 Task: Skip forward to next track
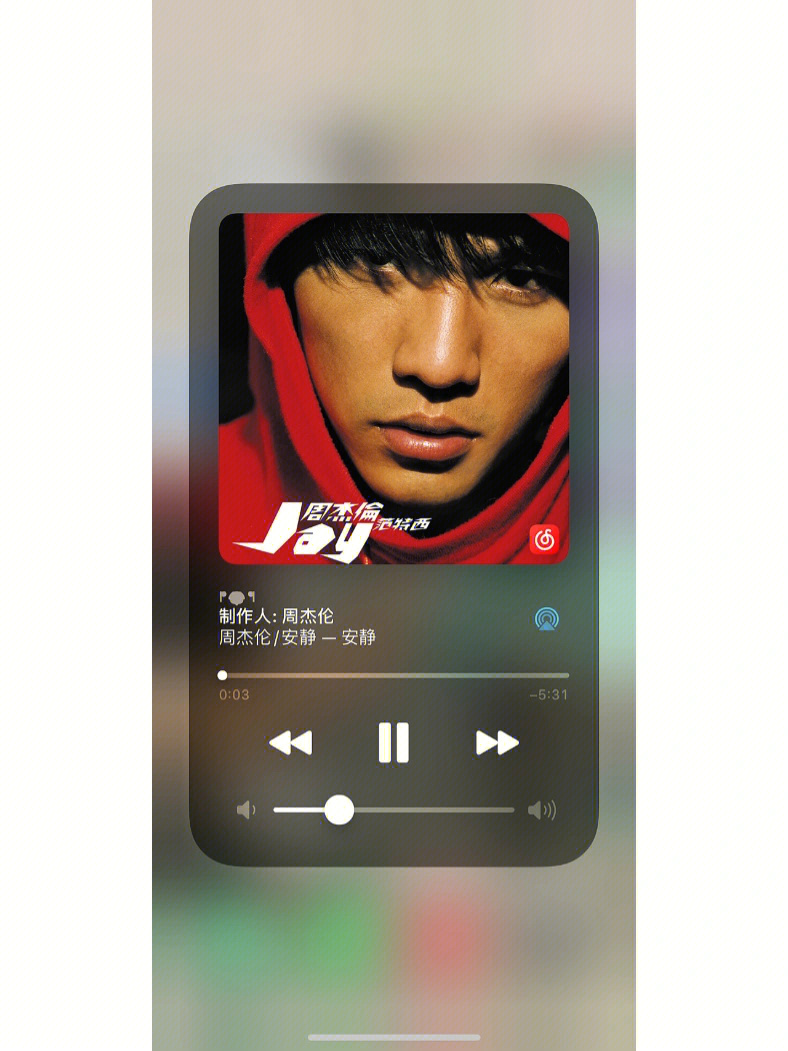pos(497,743)
